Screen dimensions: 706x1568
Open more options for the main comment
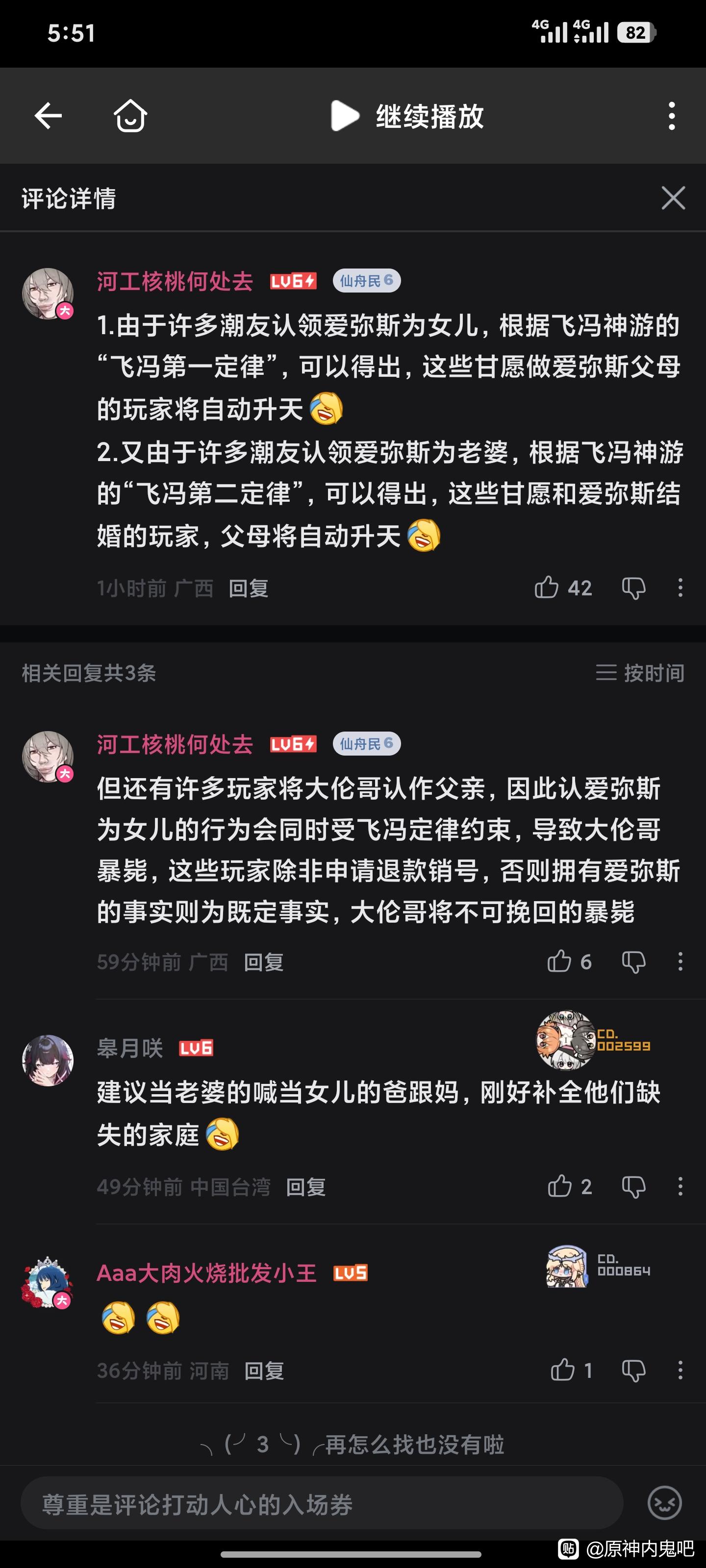coord(680,588)
